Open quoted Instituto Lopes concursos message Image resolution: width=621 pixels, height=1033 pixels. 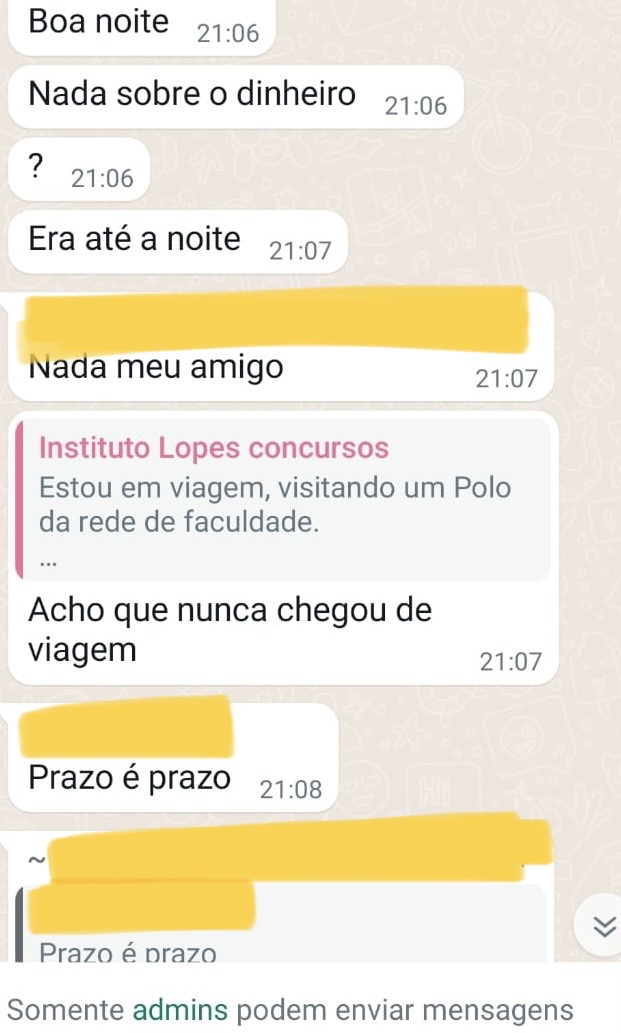click(x=283, y=500)
